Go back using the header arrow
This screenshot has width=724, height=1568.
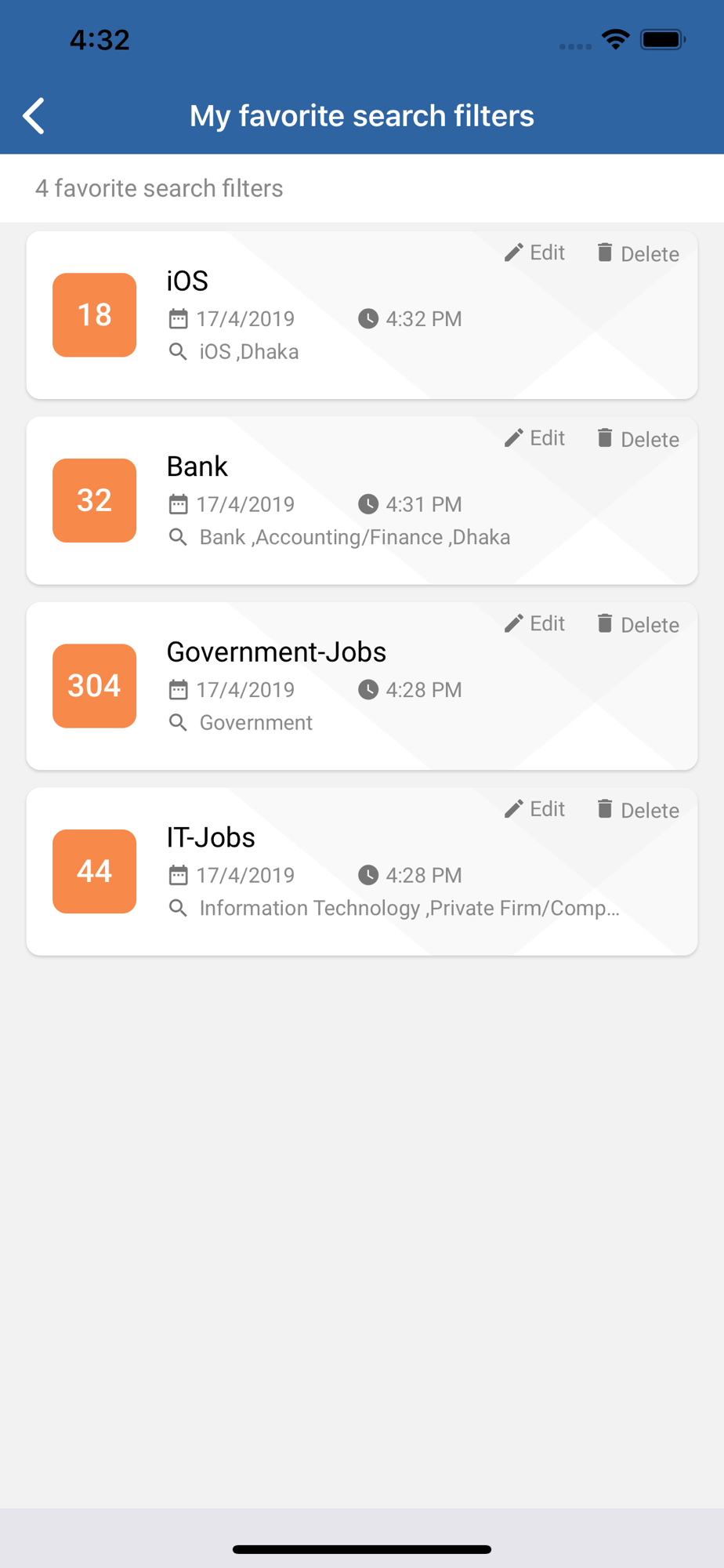pos(34,116)
